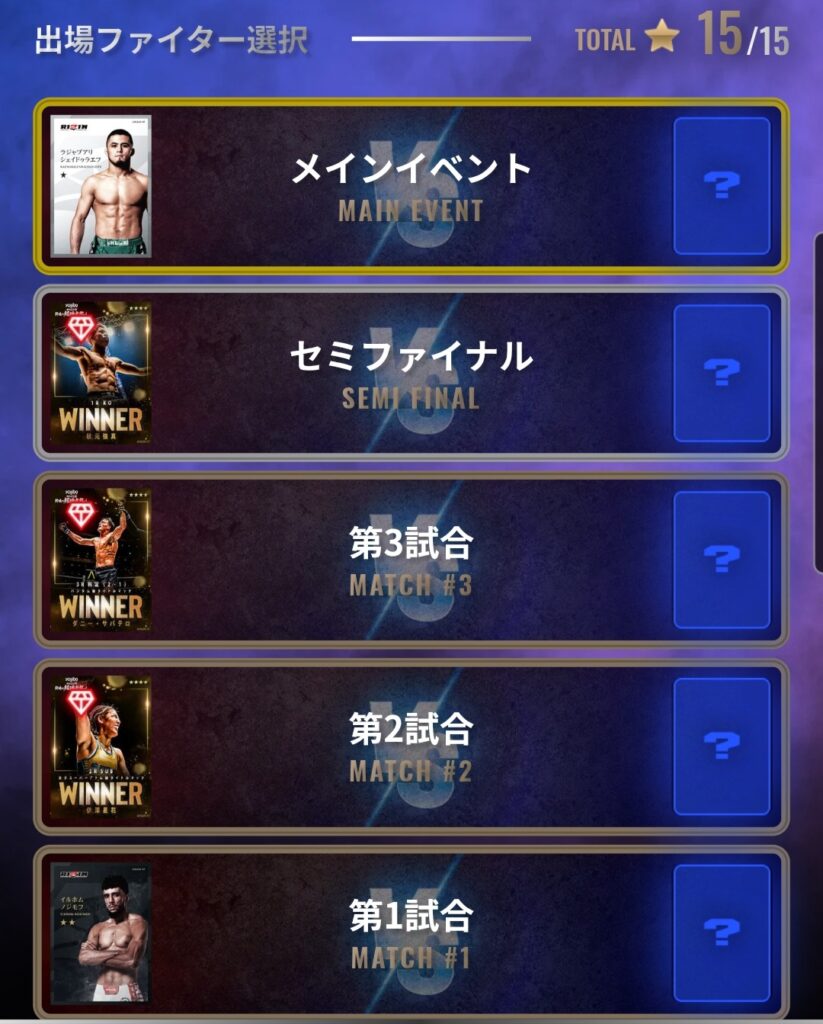The image size is (823, 1024).
Task: Open the semi final WINNER fighter card
Action: point(101,372)
